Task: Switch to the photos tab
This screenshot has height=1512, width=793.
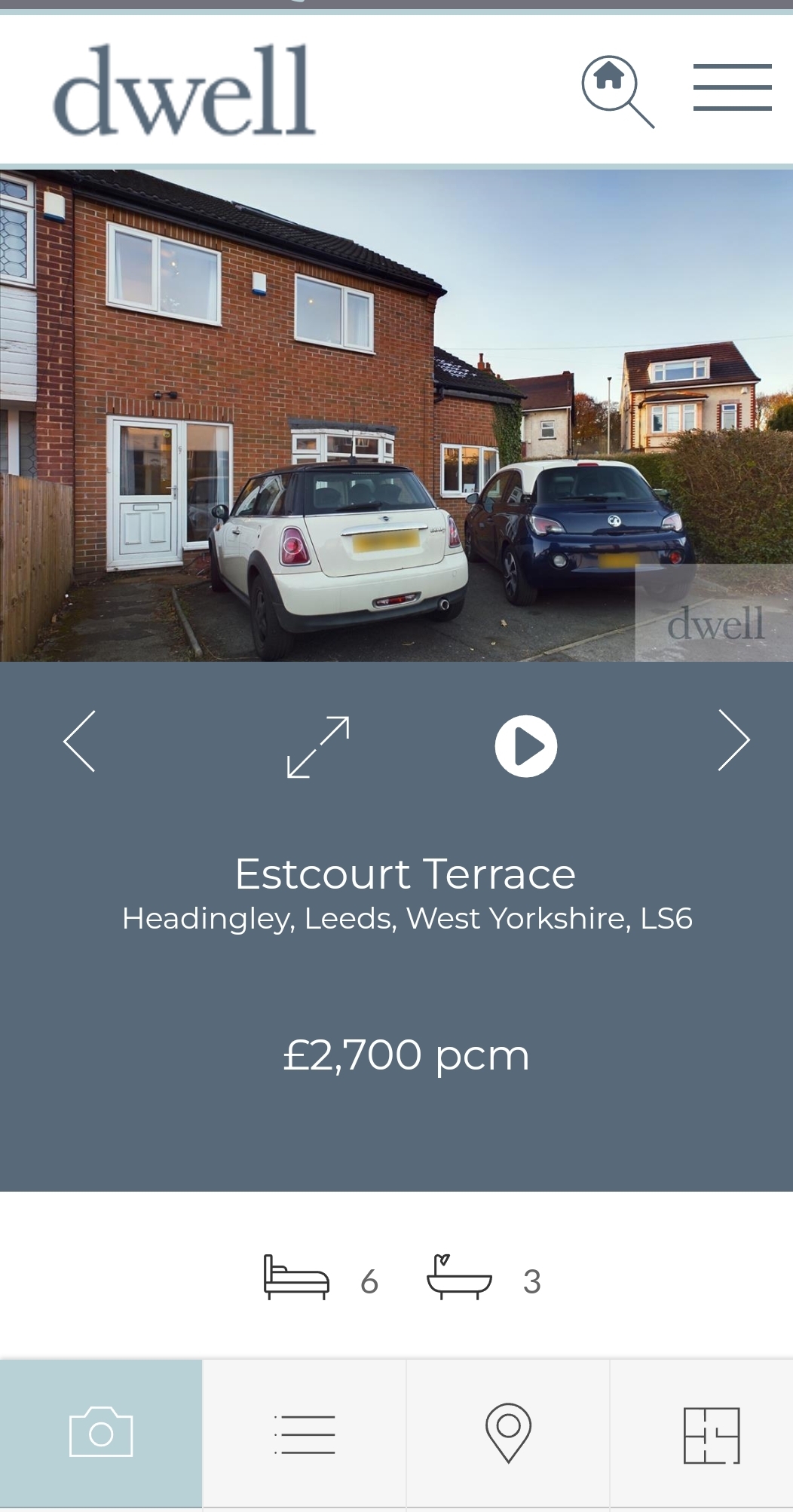Action: [101, 1433]
